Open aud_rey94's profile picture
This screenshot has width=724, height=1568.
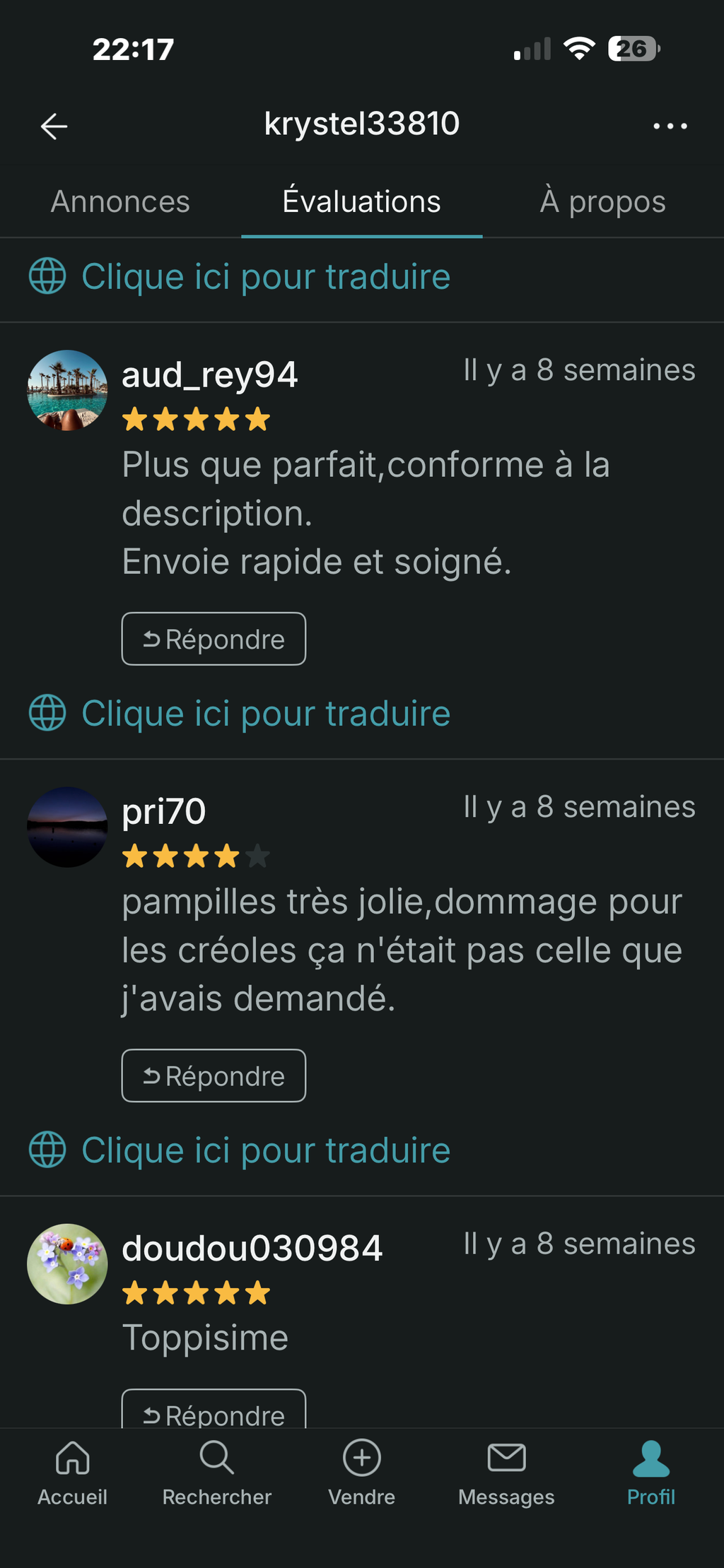[x=67, y=390]
